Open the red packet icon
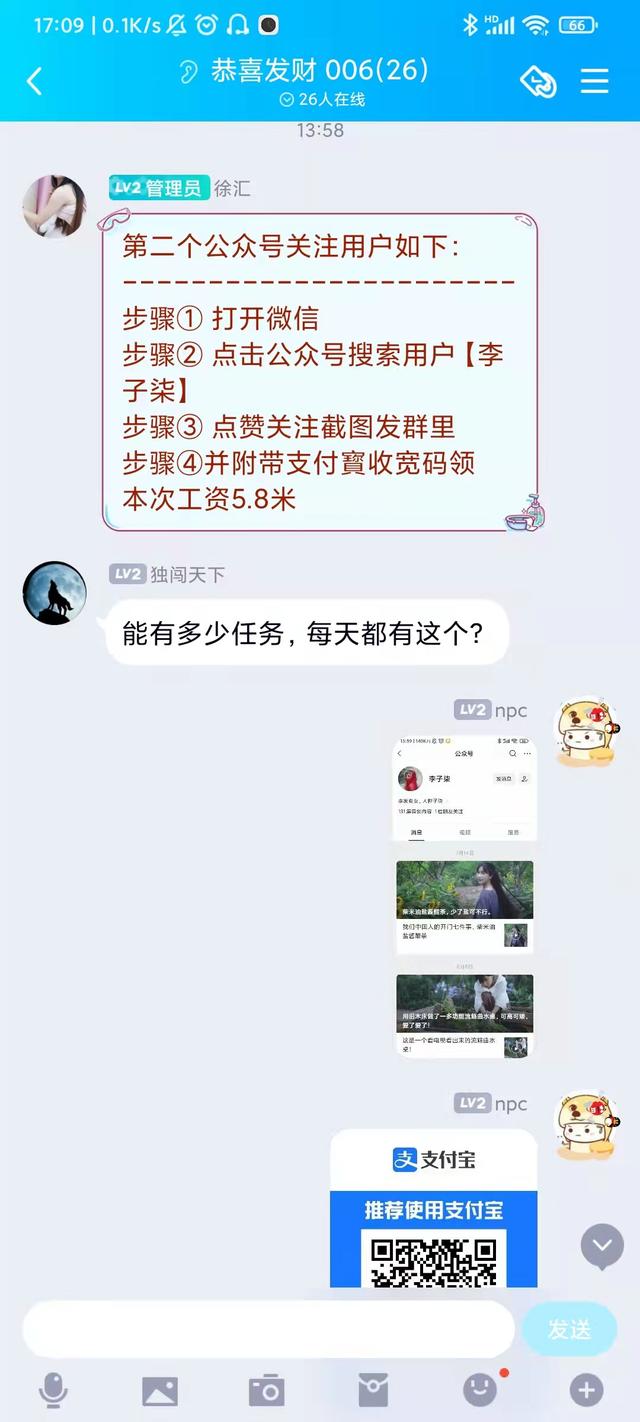Screen dimensions: 640x1422 pos(373,1390)
